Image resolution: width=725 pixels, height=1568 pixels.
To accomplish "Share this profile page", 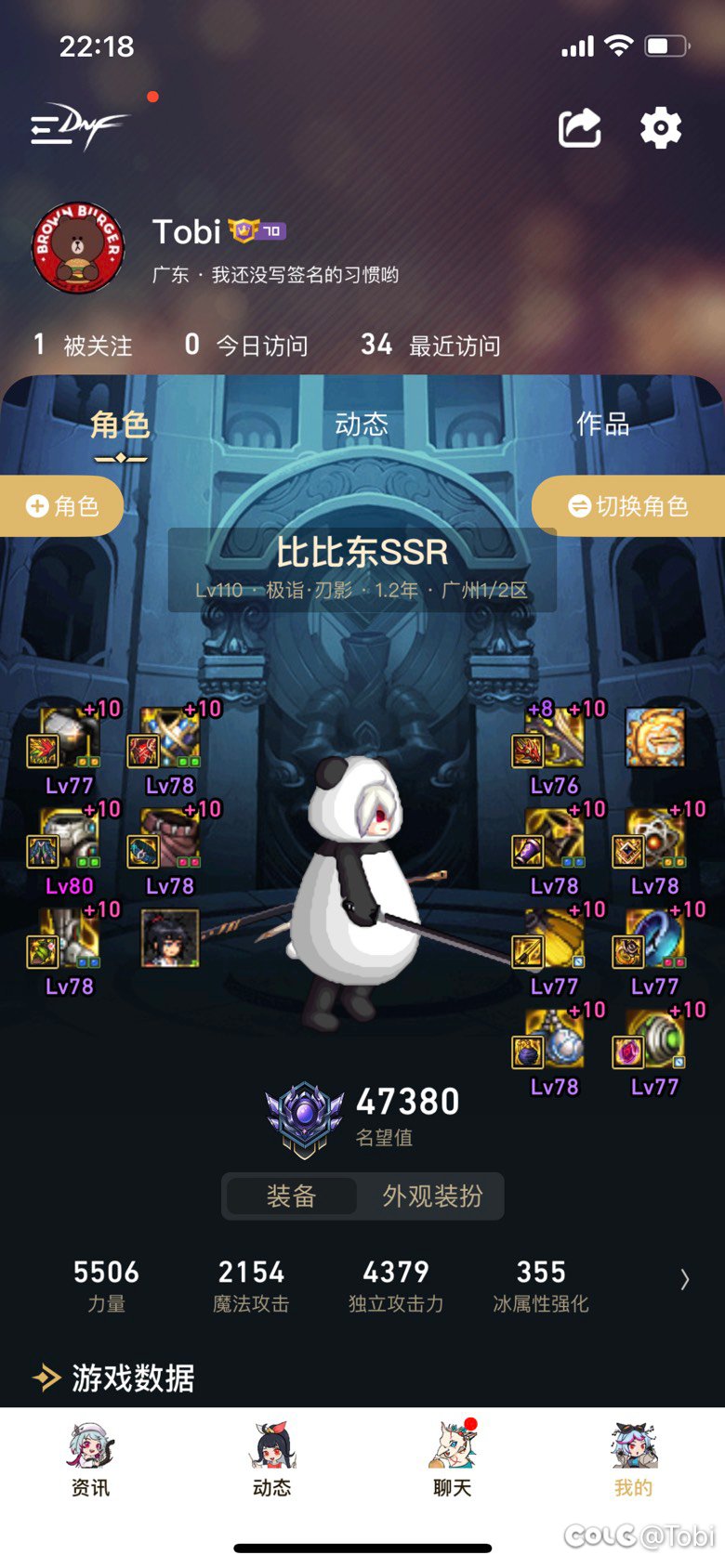I will coord(579,128).
